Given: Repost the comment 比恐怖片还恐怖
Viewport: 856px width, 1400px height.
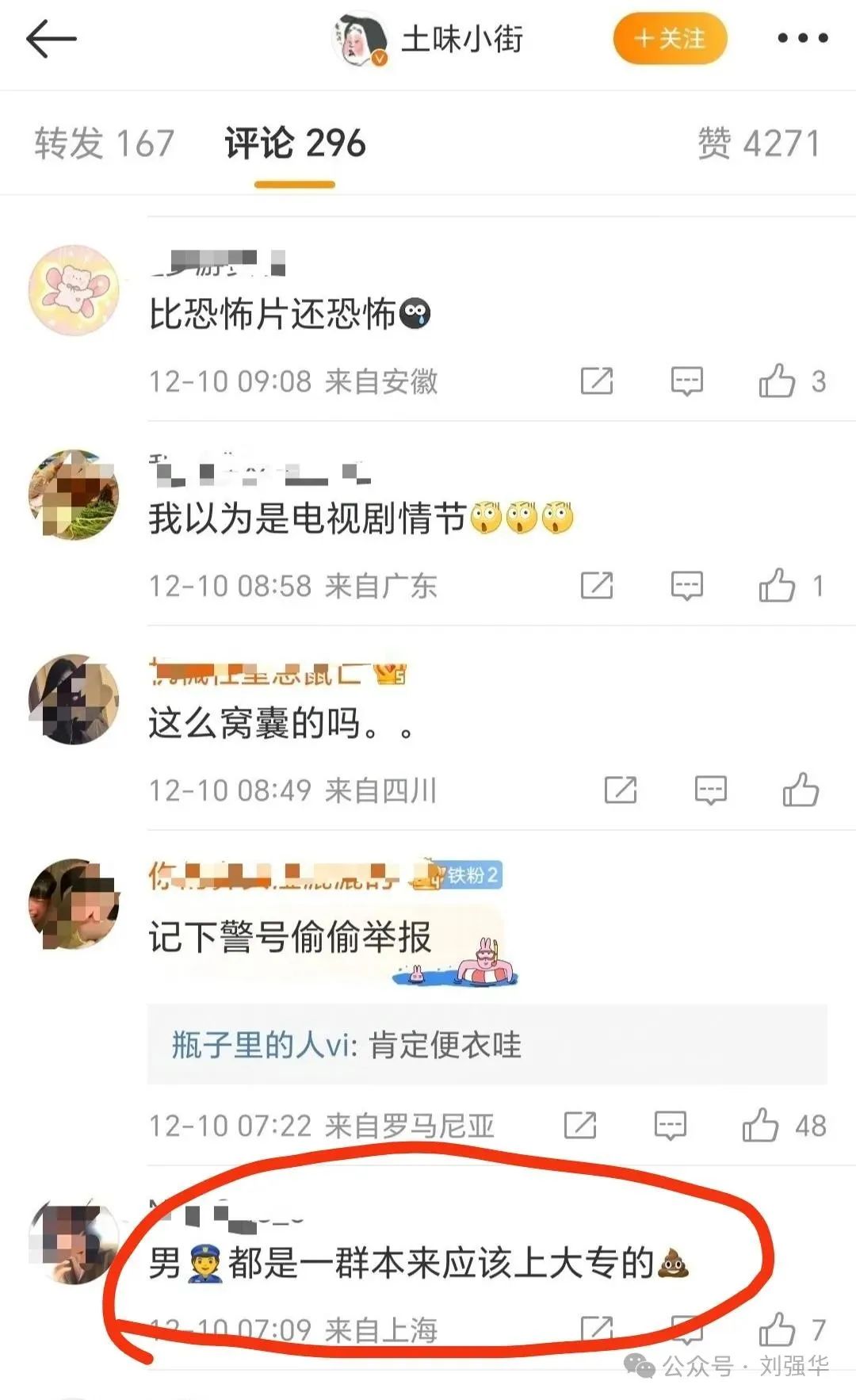Looking at the screenshot, I should click(x=597, y=381).
